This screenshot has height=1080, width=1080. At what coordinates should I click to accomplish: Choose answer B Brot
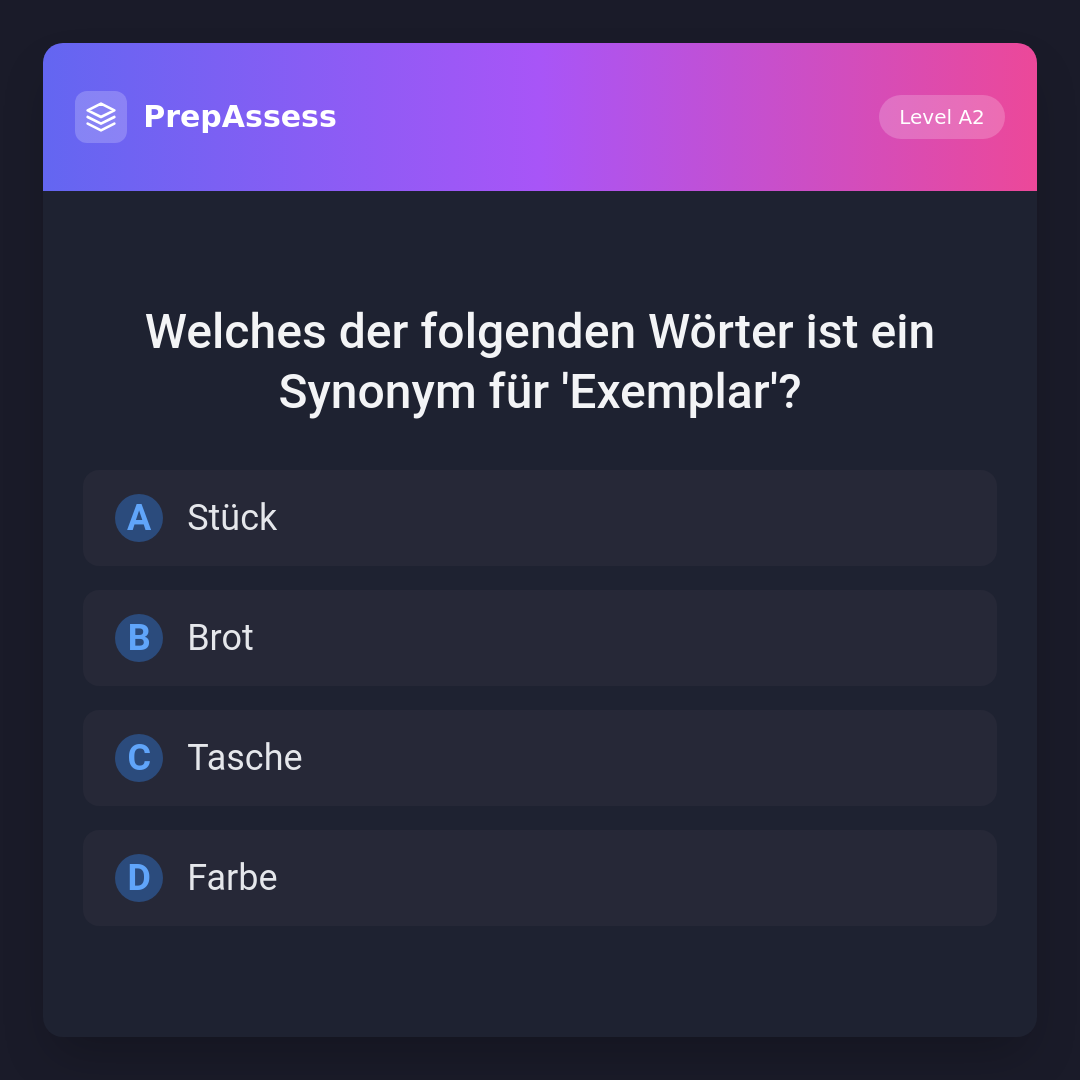tap(540, 638)
